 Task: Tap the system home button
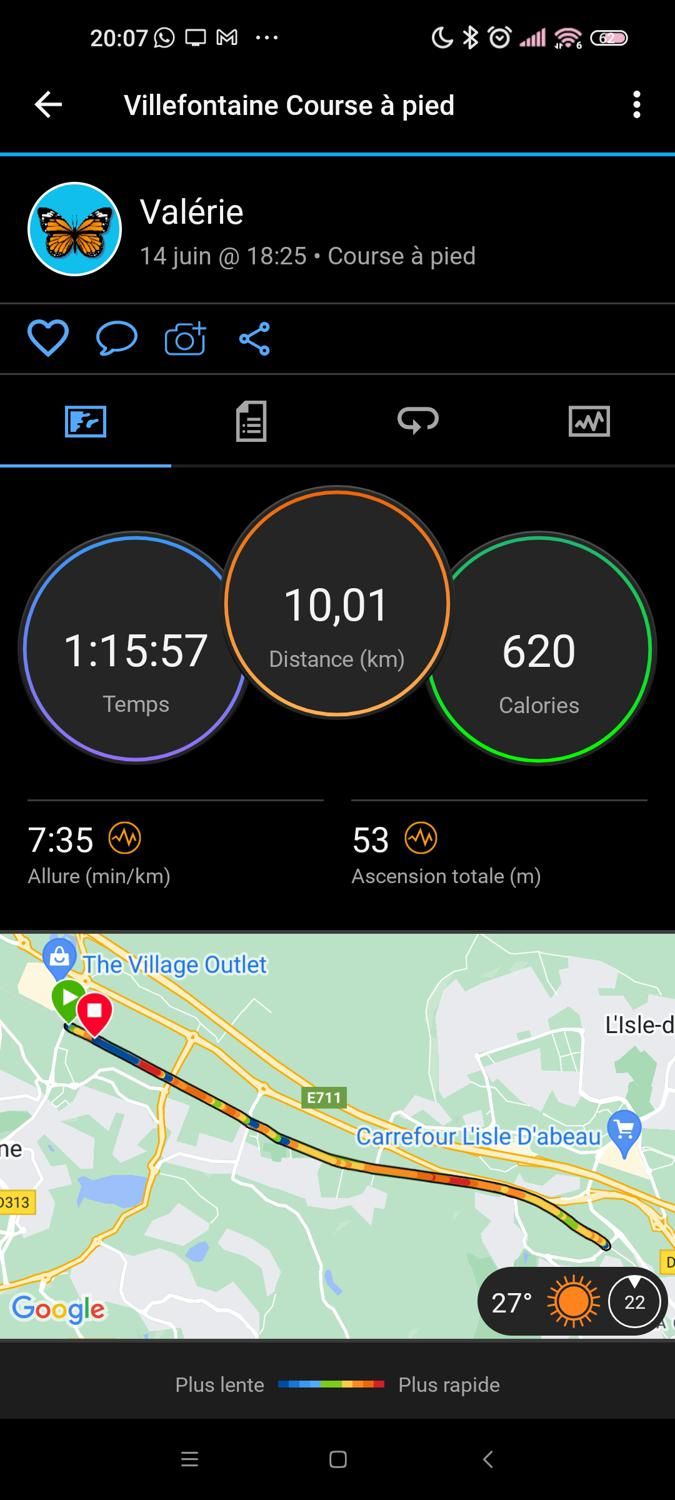pyautogui.click(x=338, y=1459)
